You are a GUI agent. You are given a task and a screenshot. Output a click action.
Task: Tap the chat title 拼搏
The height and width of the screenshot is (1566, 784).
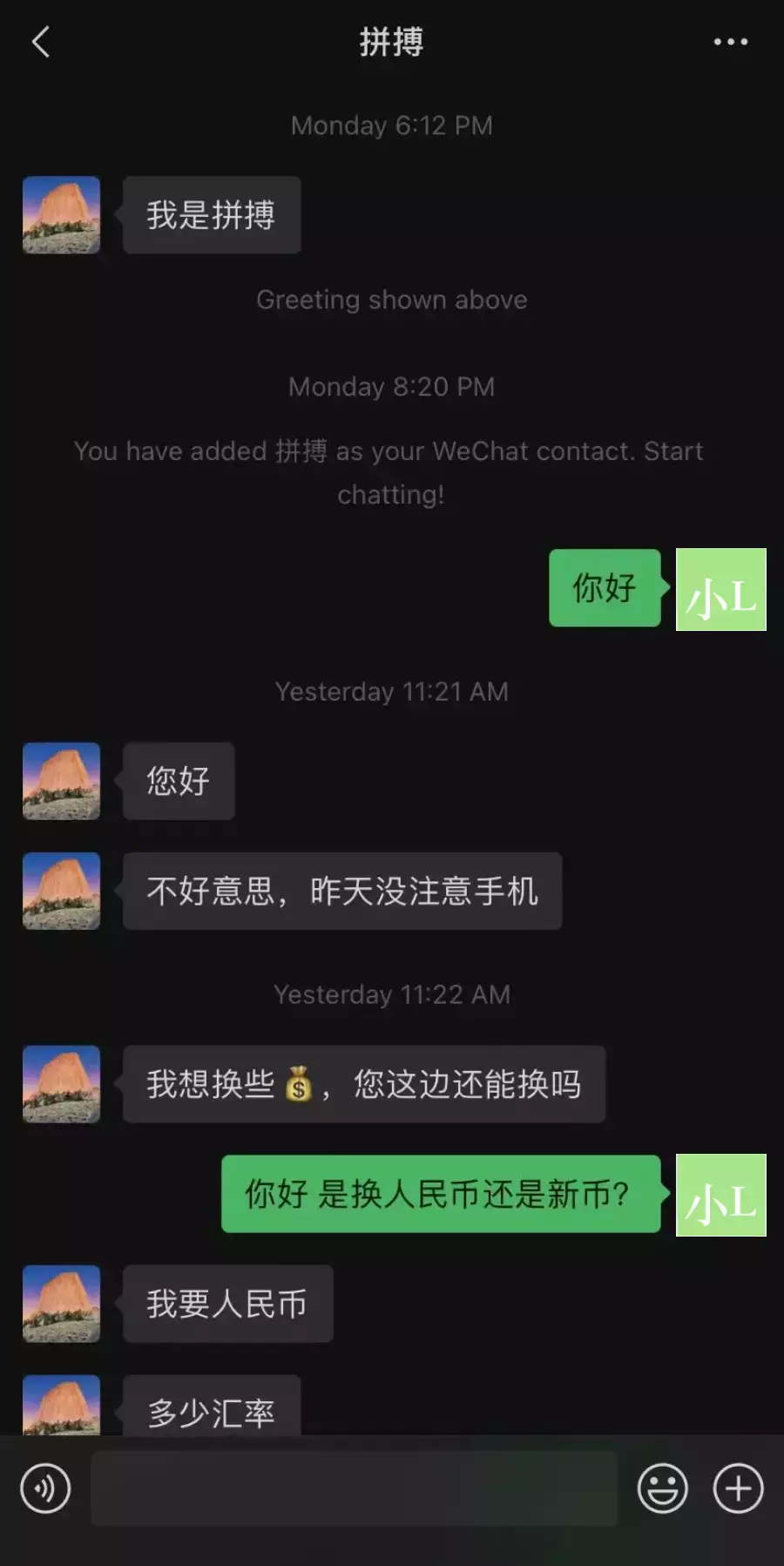coord(392,41)
